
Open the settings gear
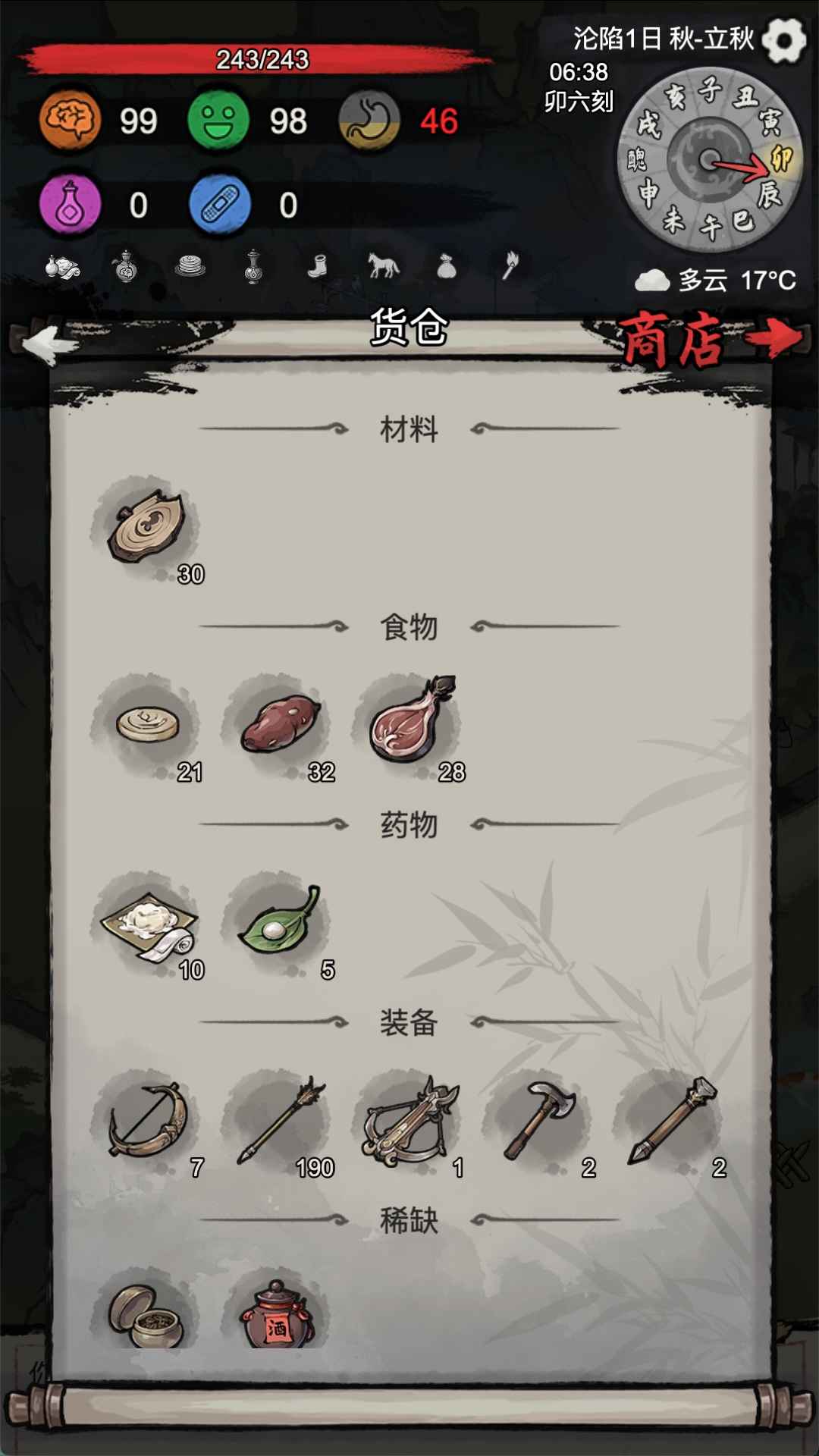(x=783, y=39)
